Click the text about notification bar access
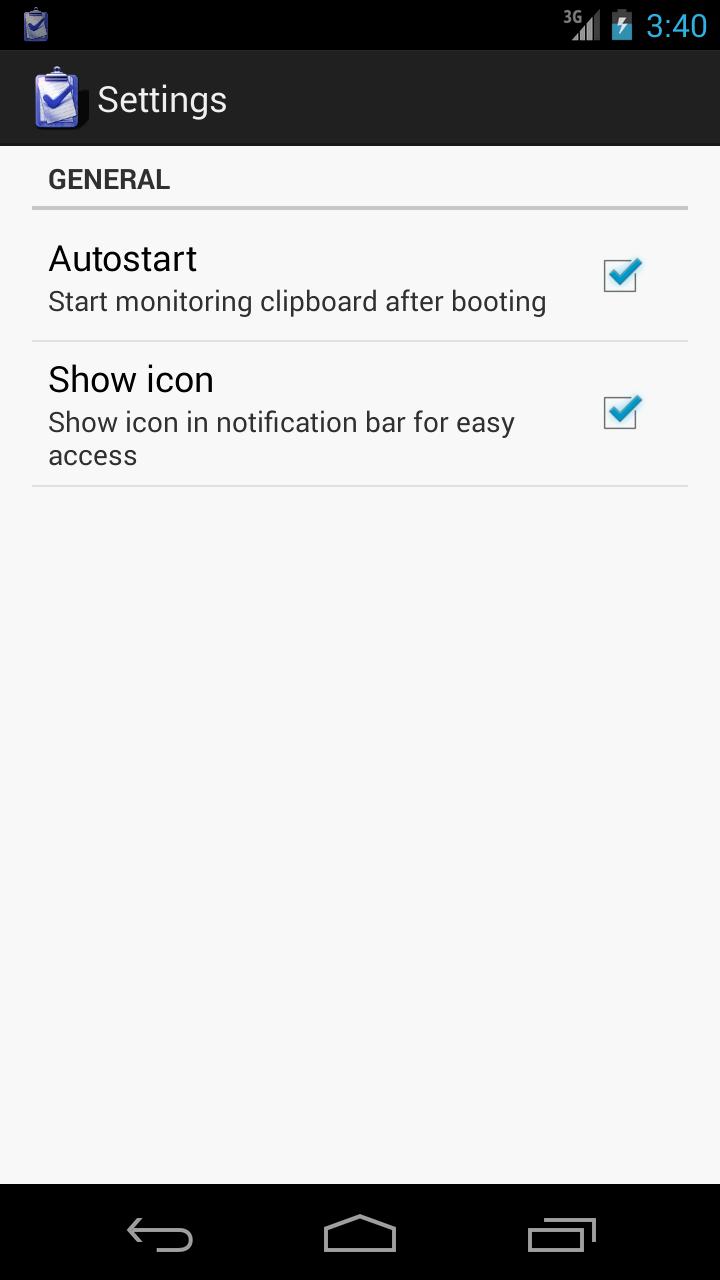720x1280 pixels. pyautogui.click(x=281, y=438)
